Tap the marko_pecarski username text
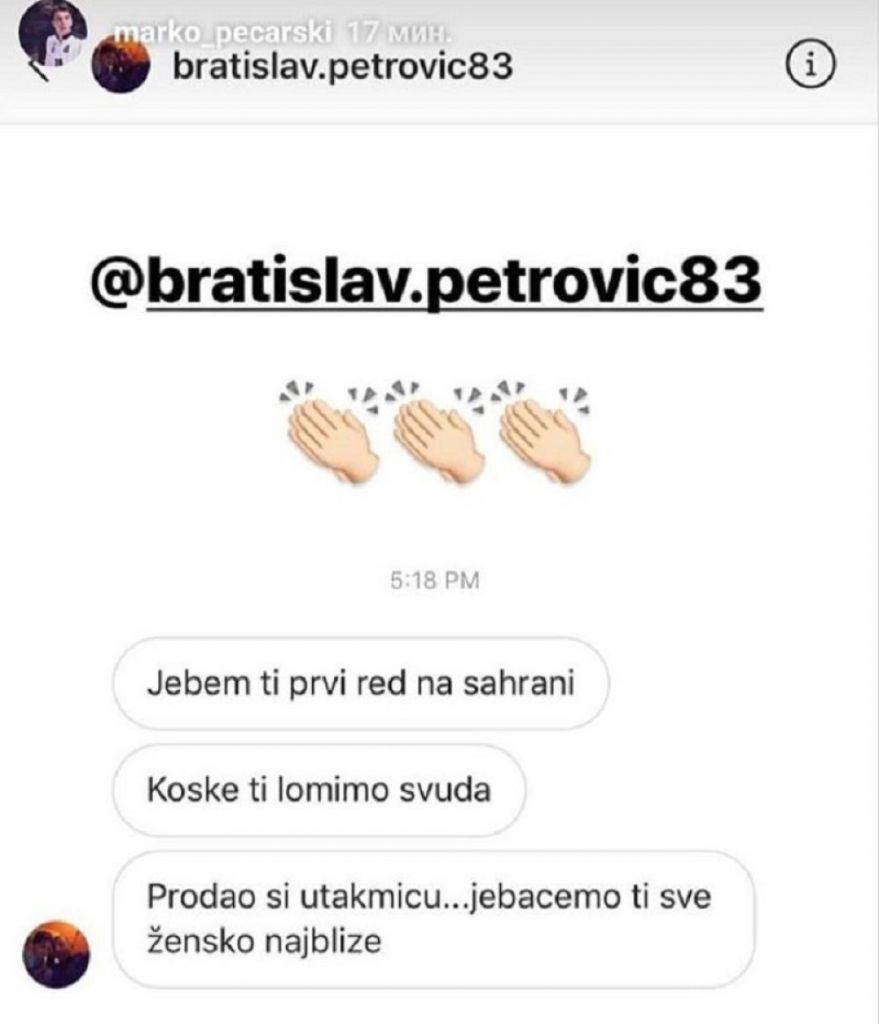 click(x=224, y=29)
